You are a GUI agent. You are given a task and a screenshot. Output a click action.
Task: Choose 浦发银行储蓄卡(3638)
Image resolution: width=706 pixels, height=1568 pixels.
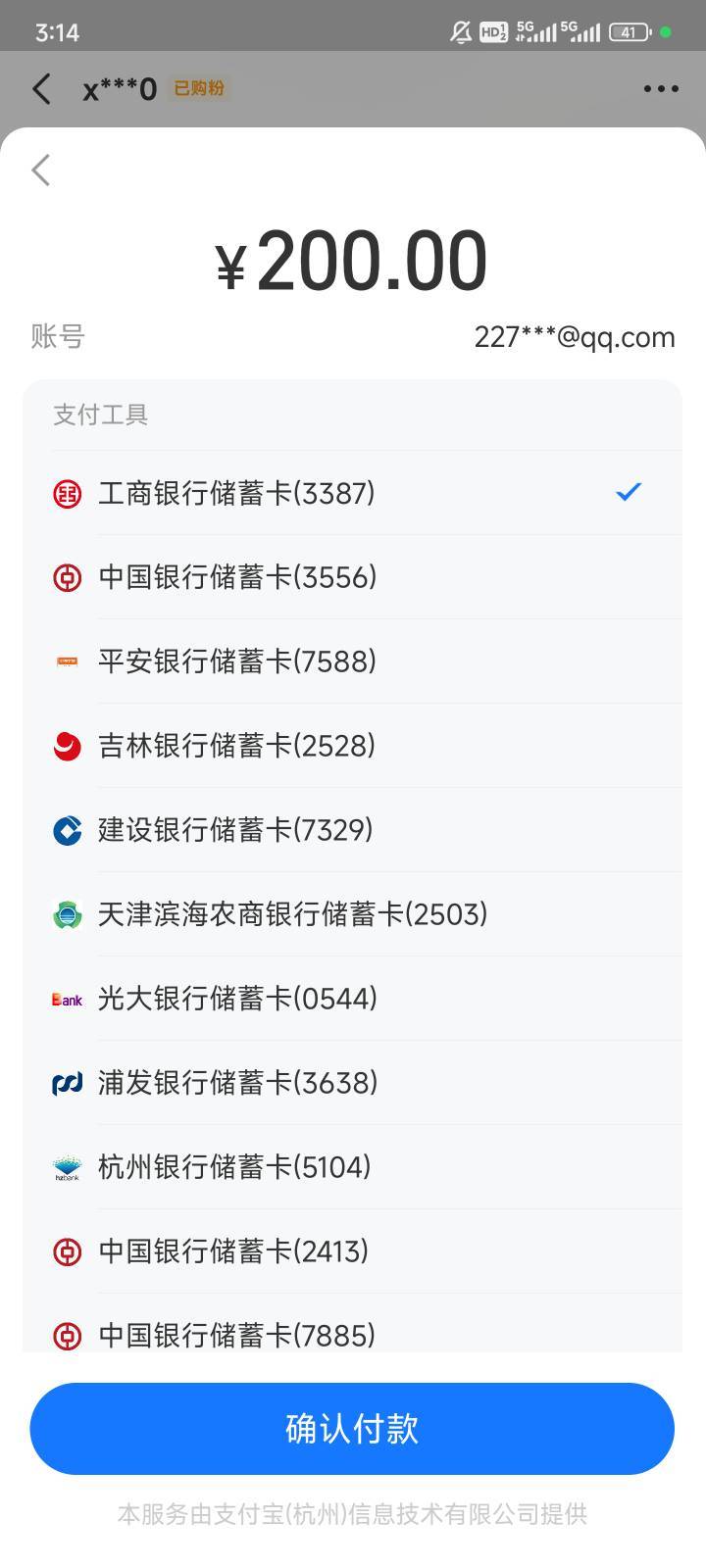point(353,1083)
